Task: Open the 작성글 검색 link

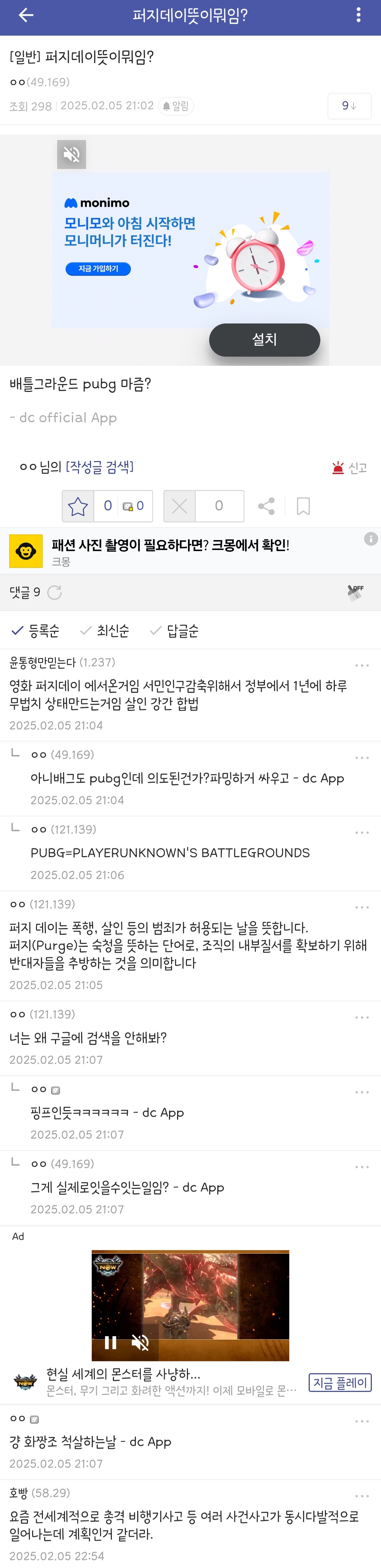Action: pyautogui.click(x=99, y=467)
